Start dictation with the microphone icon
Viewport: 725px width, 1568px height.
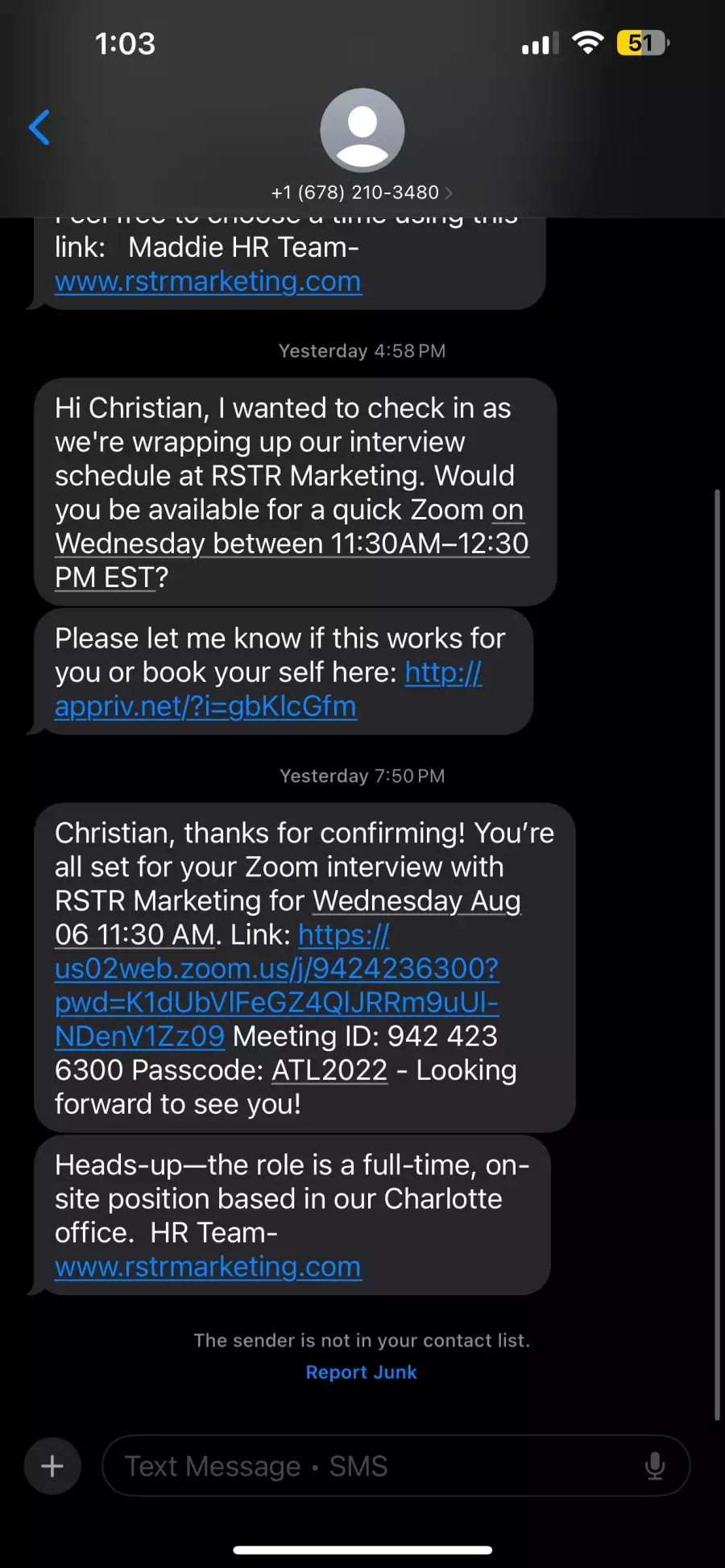655,1466
